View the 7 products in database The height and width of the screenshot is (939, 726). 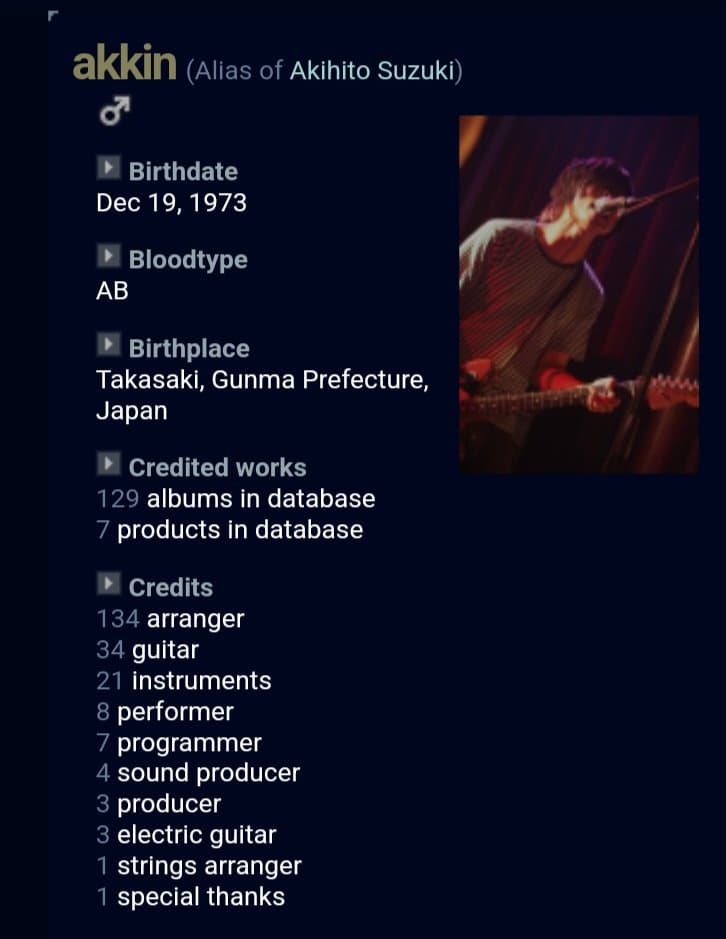click(x=229, y=529)
